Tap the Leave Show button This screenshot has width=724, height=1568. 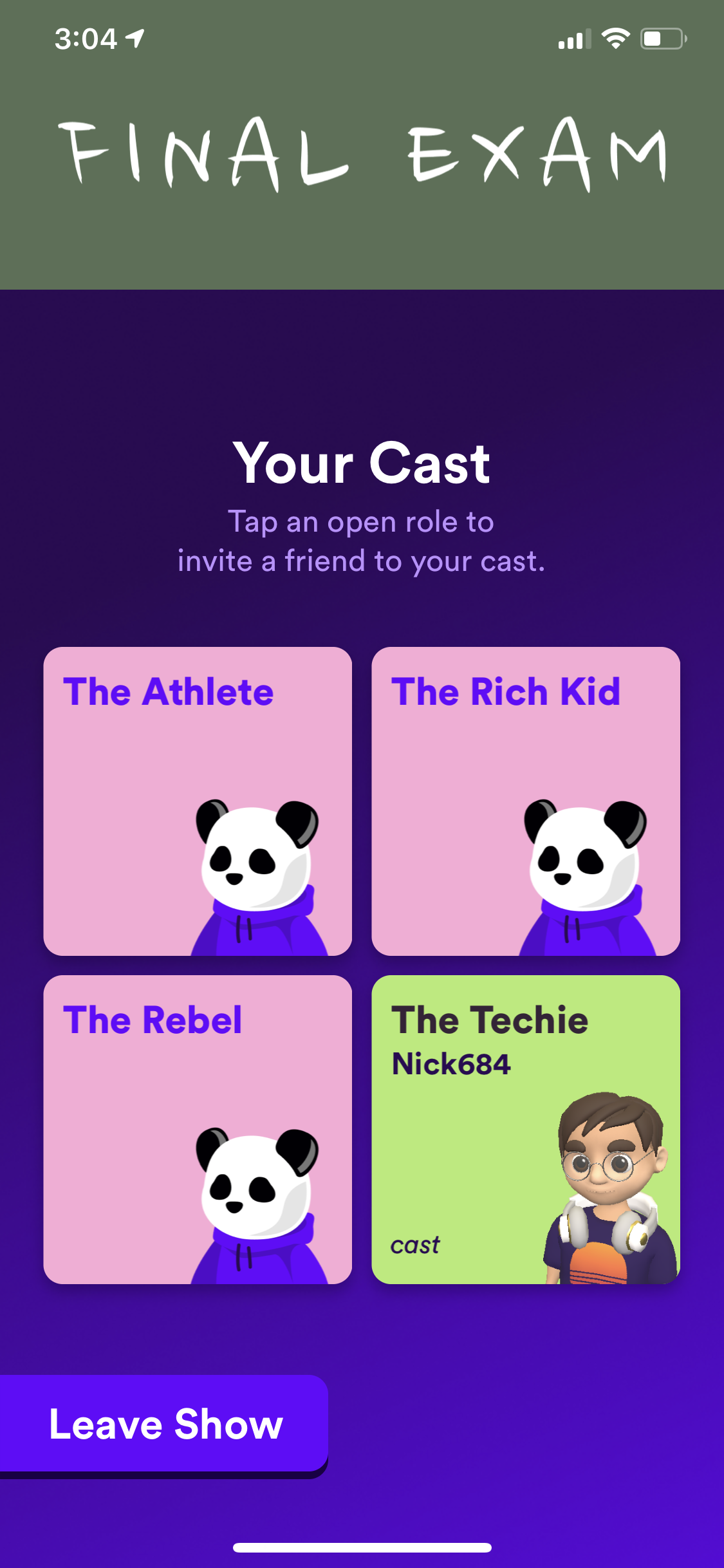click(x=164, y=1424)
